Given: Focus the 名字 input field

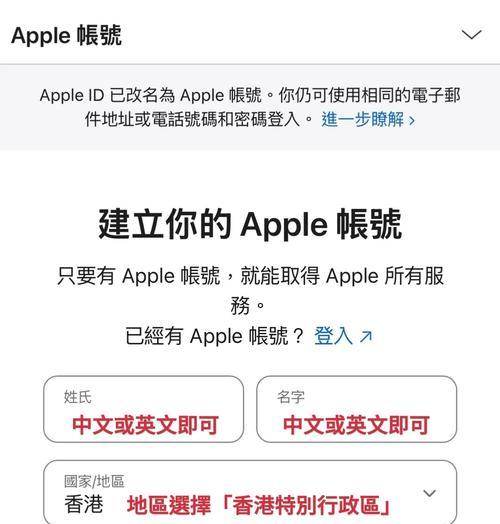Looking at the screenshot, I should 357,409.
